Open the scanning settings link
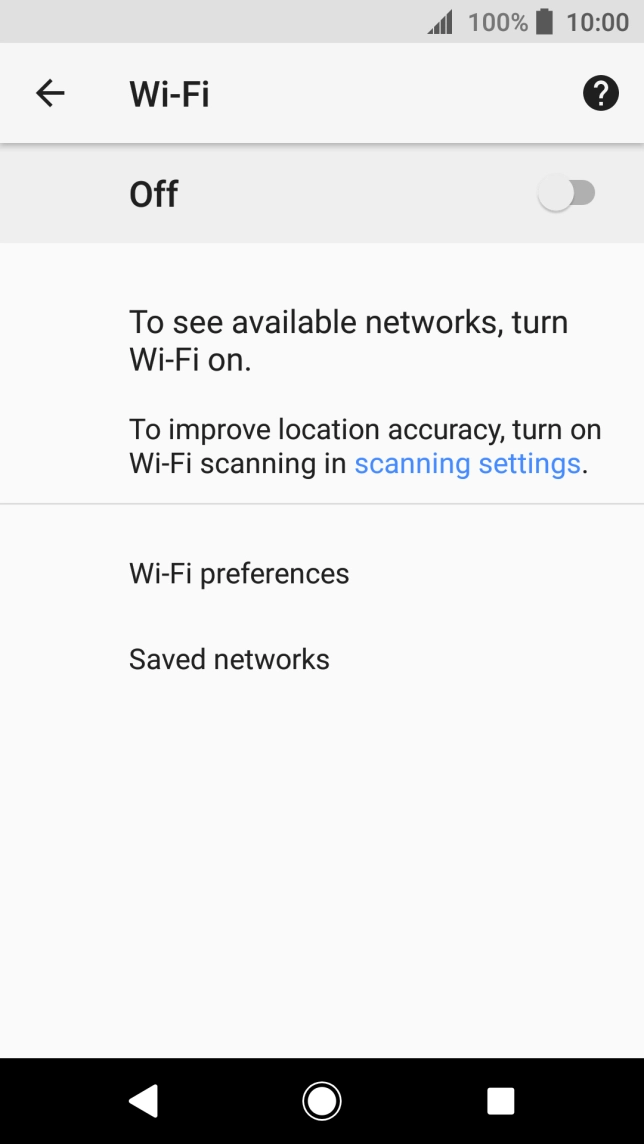Image resolution: width=644 pixels, height=1144 pixels. coord(467,464)
